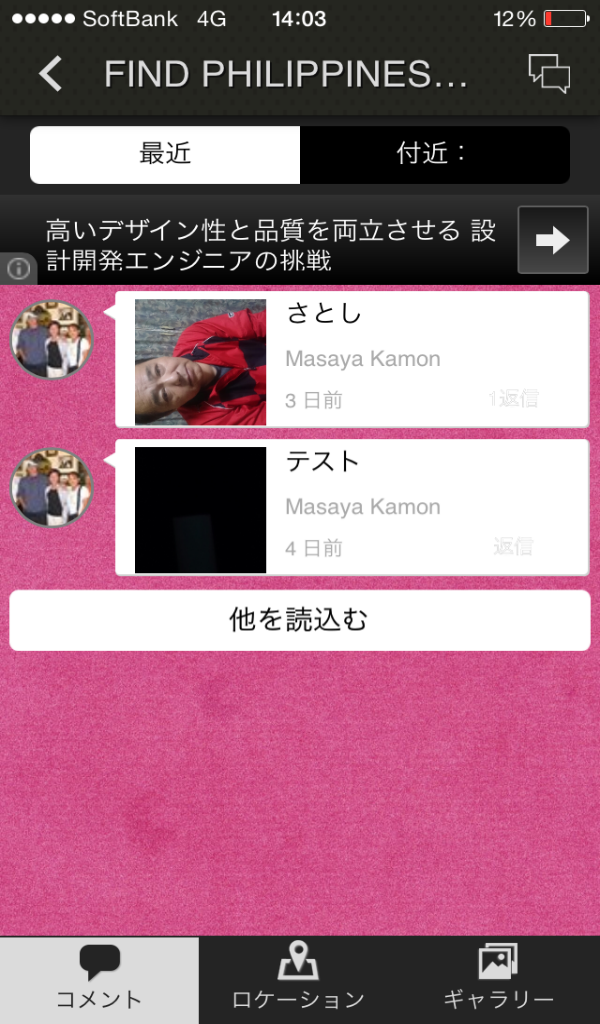Open the avatar beside さとし comment
Viewport: 600px width, 1024px height.
tap(51, 340)
